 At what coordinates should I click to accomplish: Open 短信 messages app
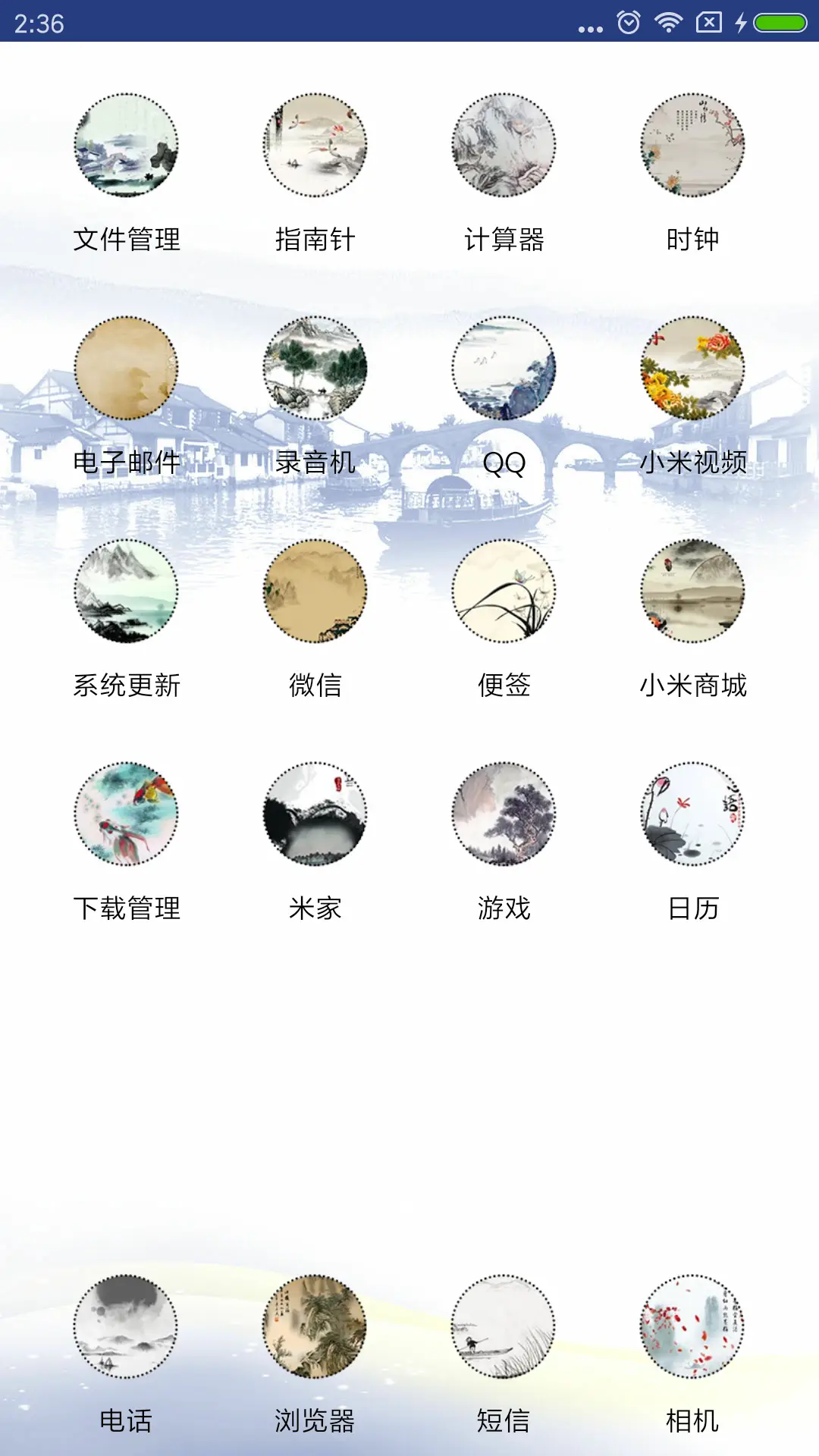point(502,1332)
